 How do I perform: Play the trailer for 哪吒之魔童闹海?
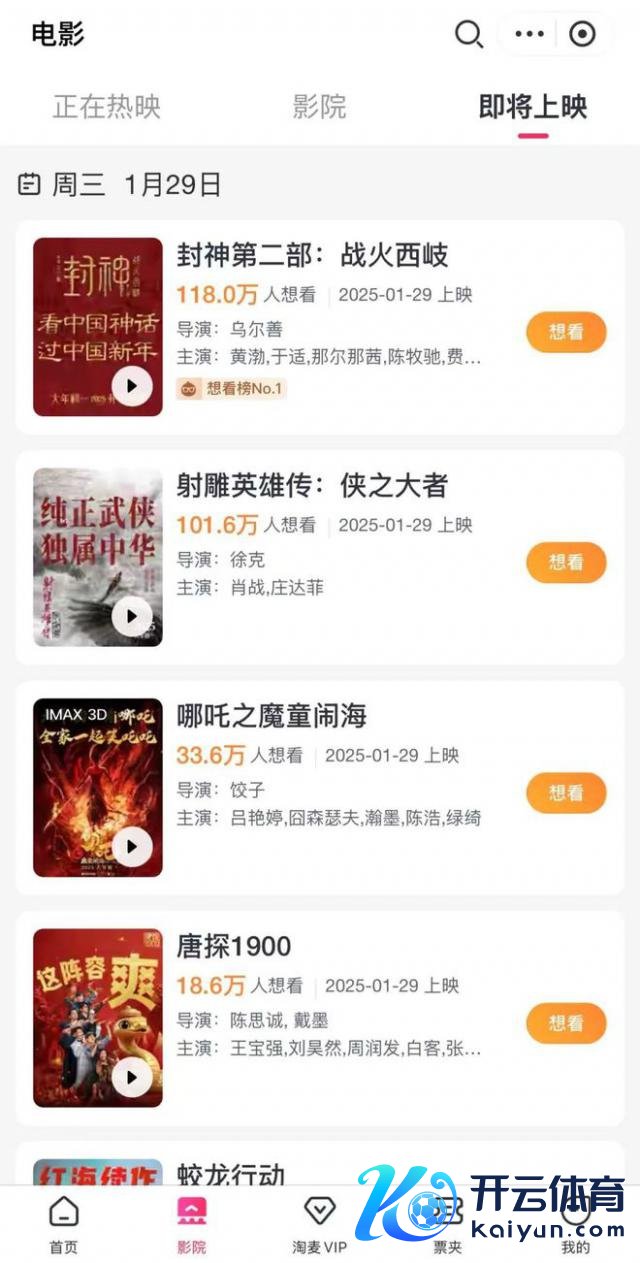click(132, 847)
